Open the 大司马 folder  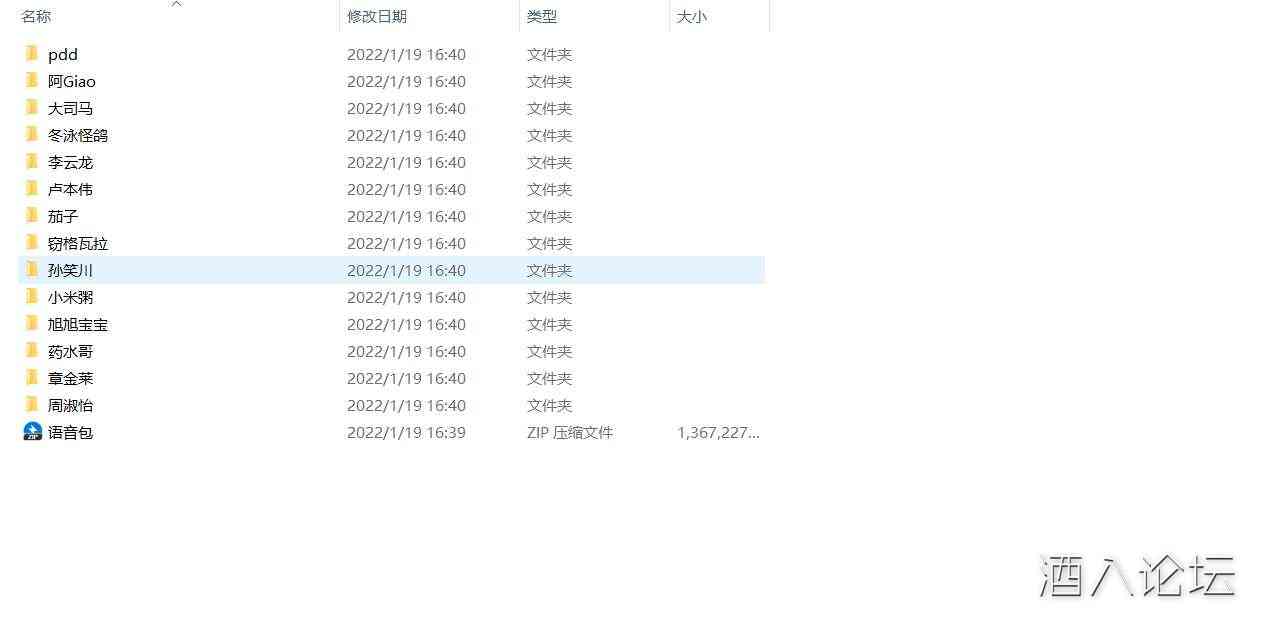(70, 109)
